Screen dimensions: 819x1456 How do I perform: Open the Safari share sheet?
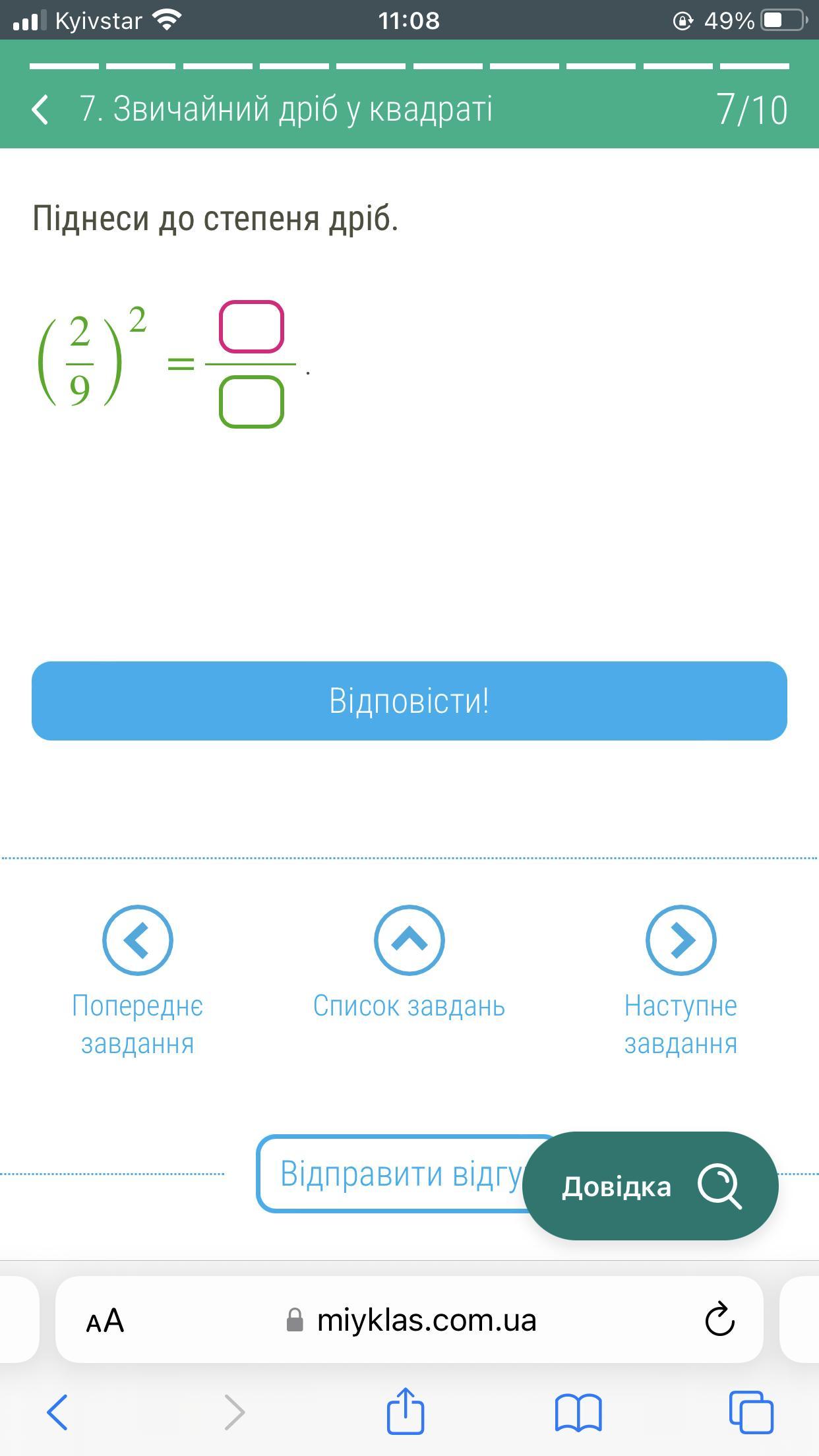point(405,1411)
